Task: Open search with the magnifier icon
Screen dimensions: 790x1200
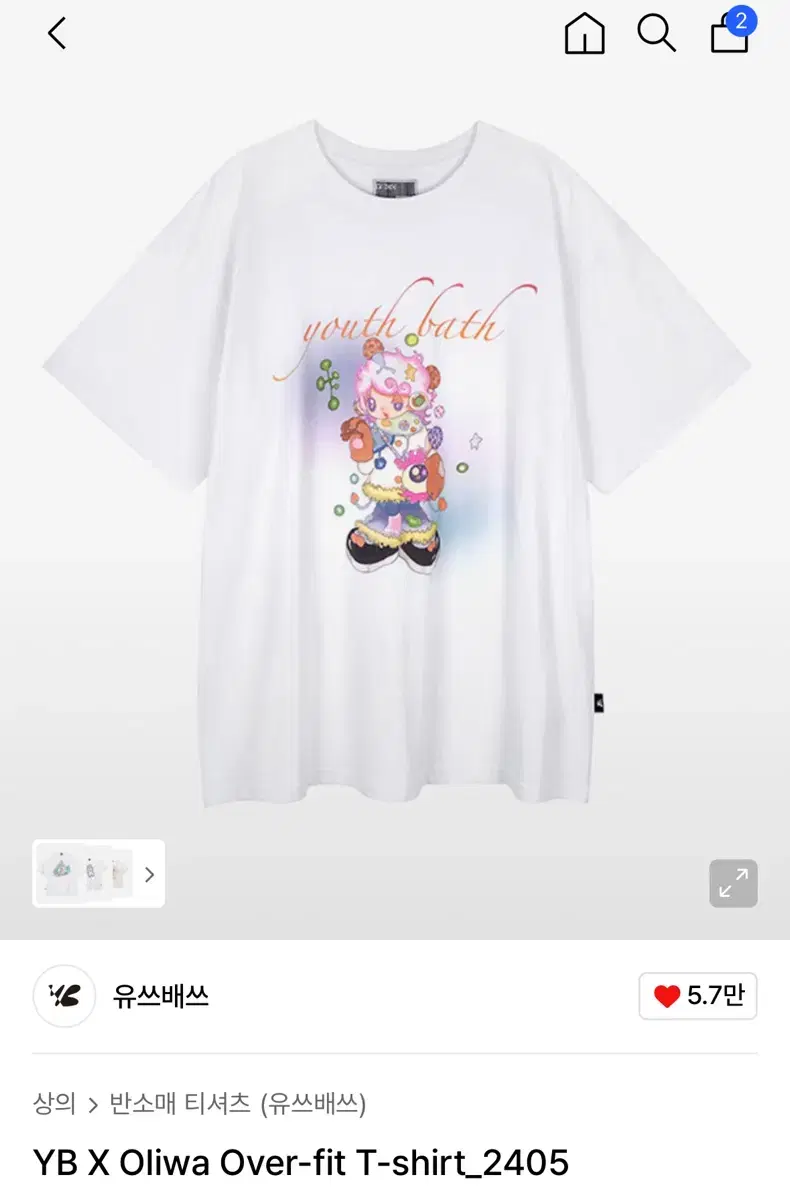Action: point(656,33)
